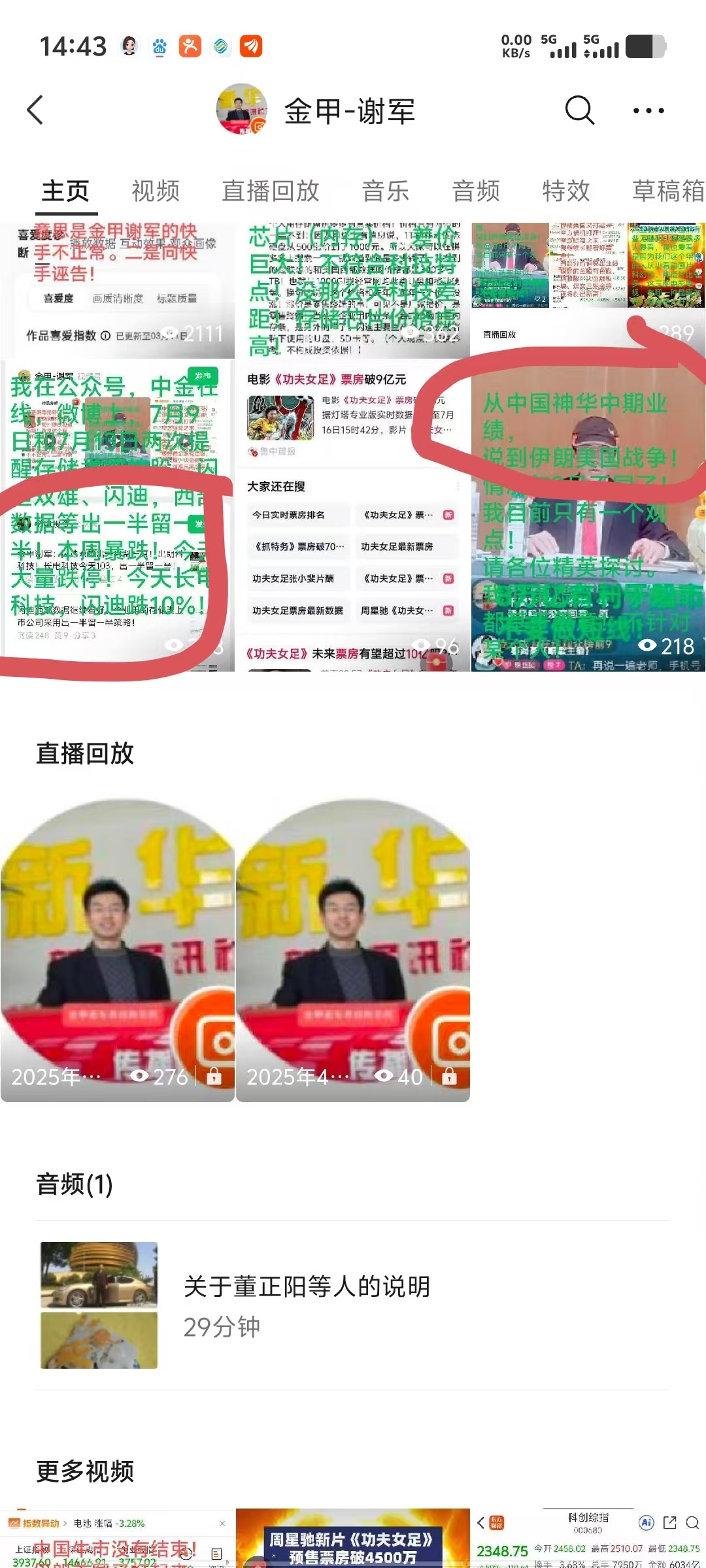Open the 功夫女足 box office video with 96 views

(x=352, y=516)
